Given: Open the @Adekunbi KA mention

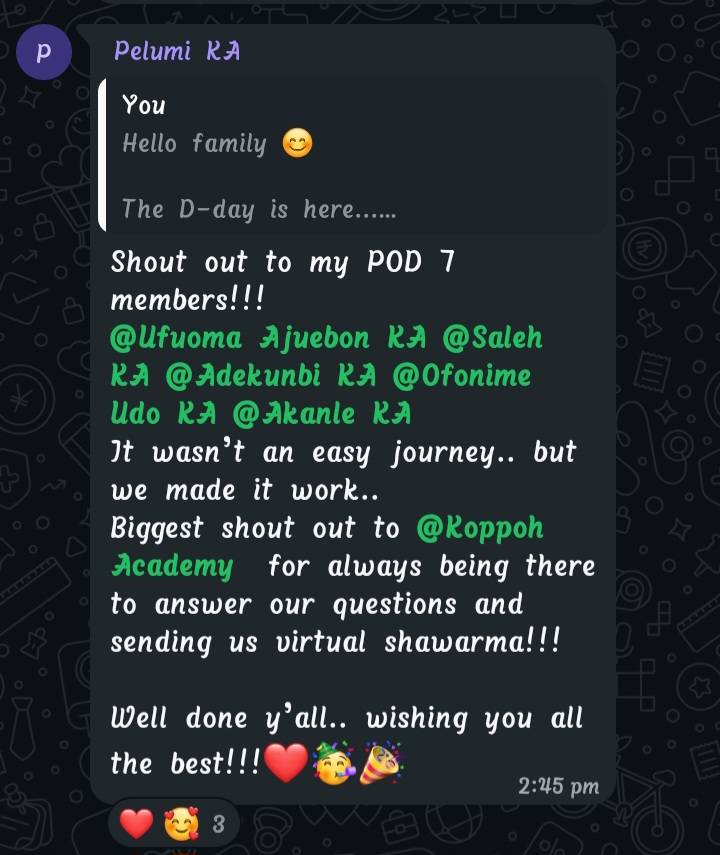Looking at the screenshot, I should 271,376.
